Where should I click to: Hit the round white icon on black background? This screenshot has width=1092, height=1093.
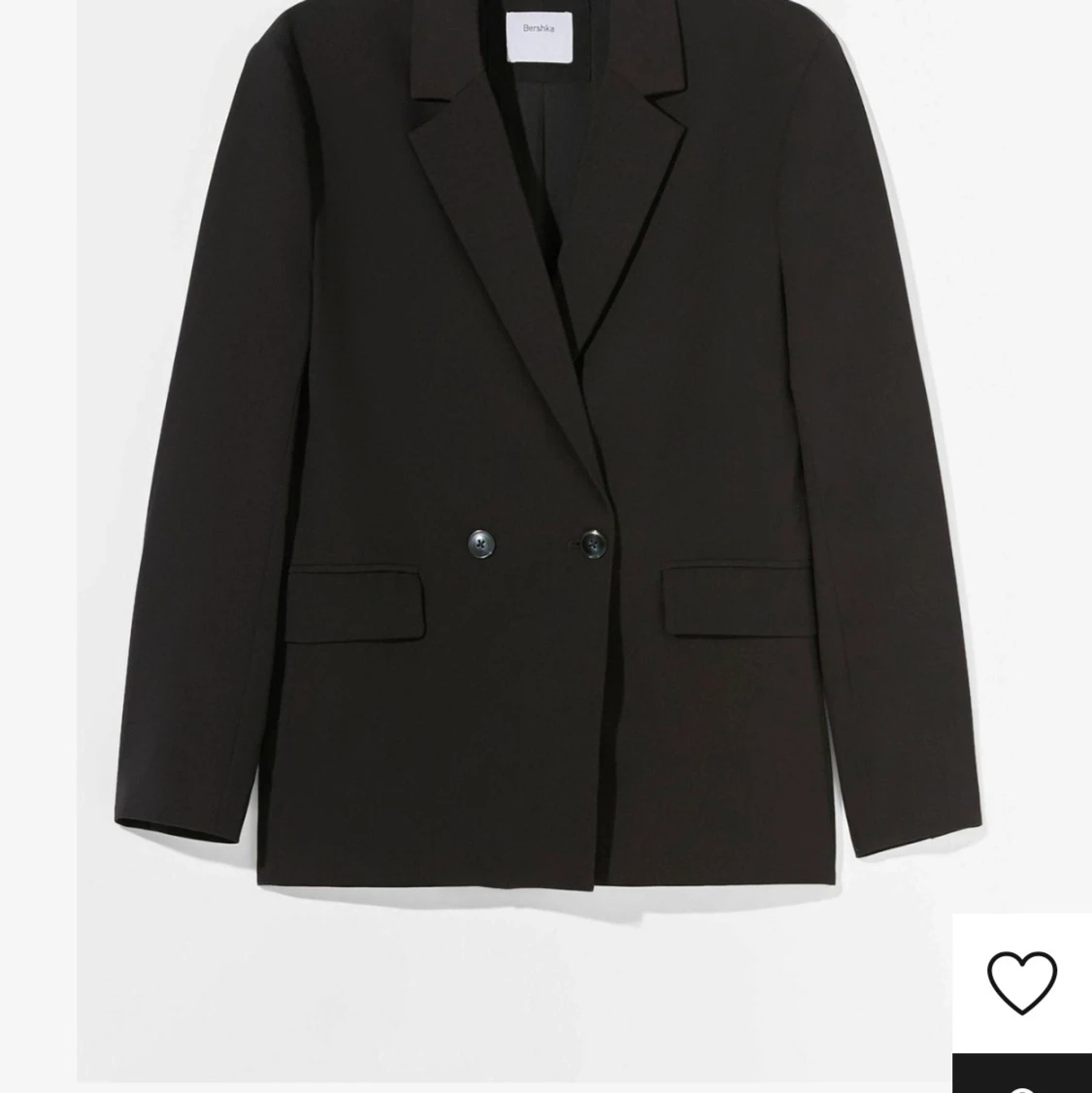[x=1021, y=1089]
